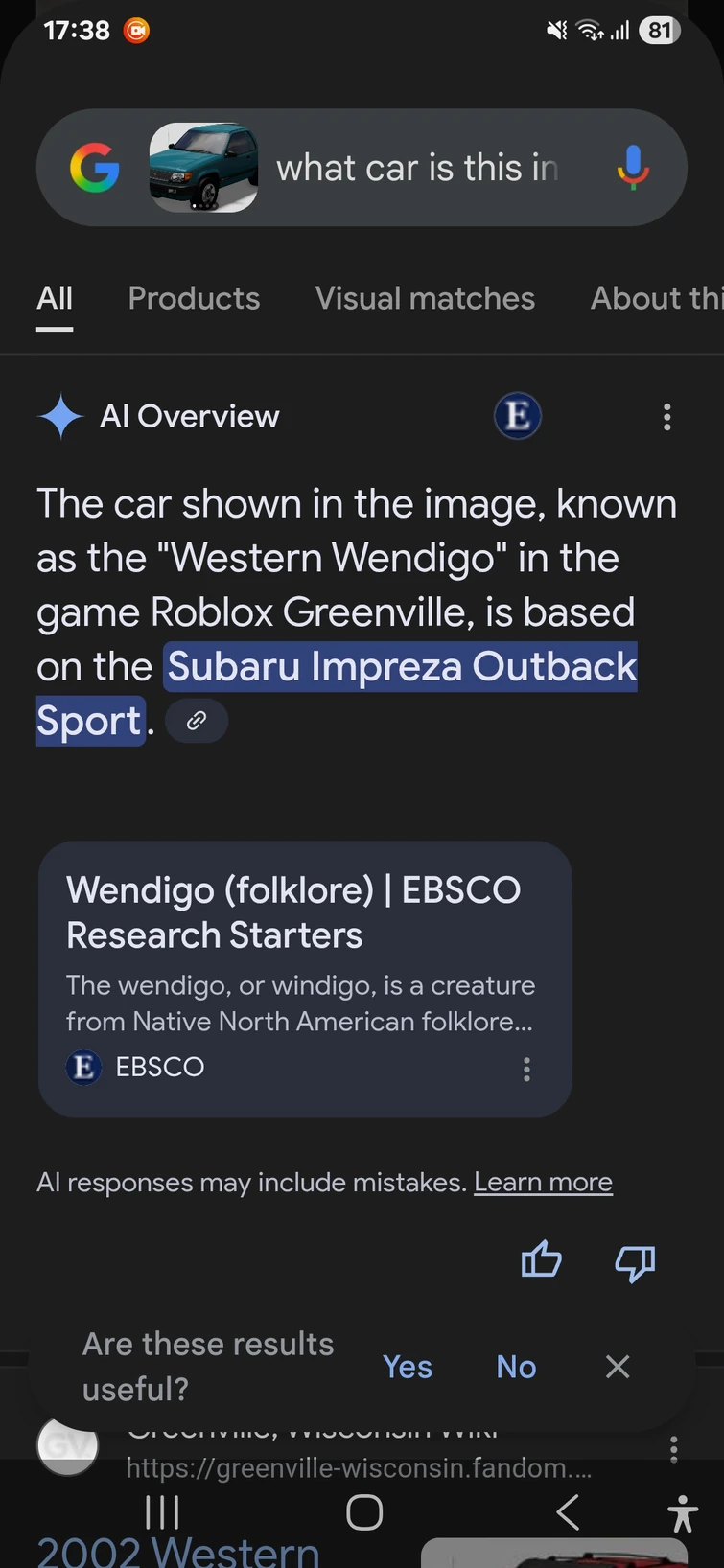The image size is (724, 1568).
Task: Give AI Overview a thumbs down
Action: [635, 1262]
